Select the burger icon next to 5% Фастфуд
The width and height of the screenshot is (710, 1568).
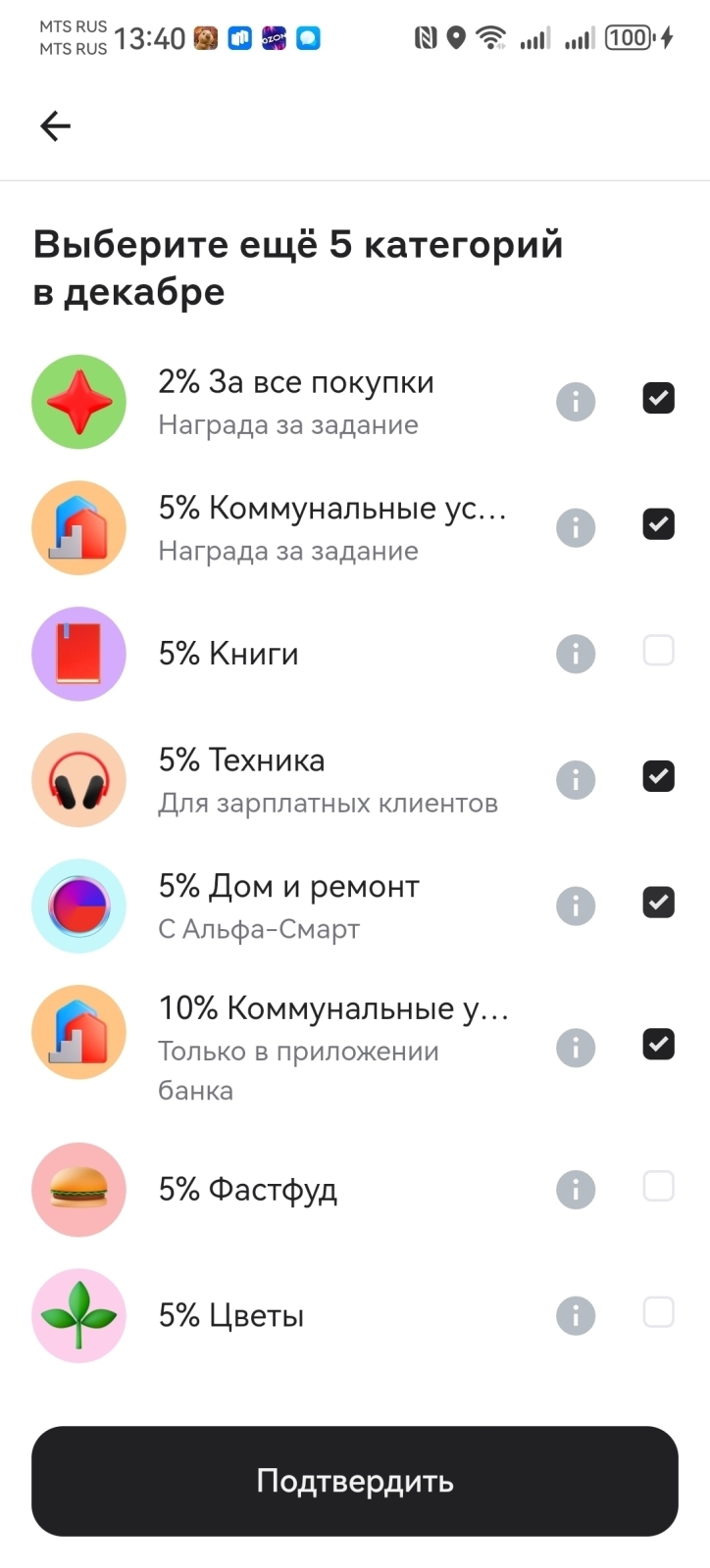pos(78,1190)
